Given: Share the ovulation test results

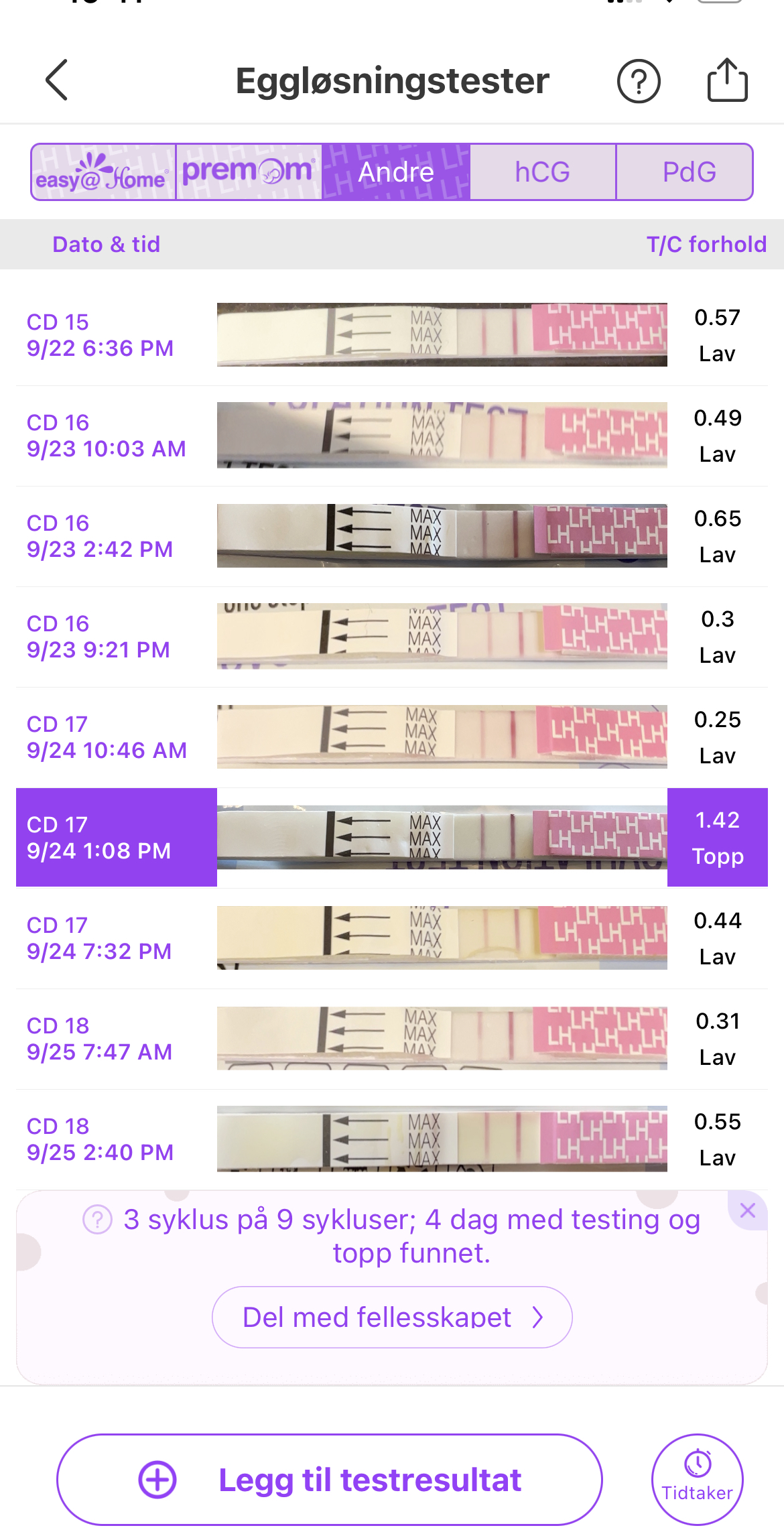Looking at the screenshot, I should click(727, 80).
